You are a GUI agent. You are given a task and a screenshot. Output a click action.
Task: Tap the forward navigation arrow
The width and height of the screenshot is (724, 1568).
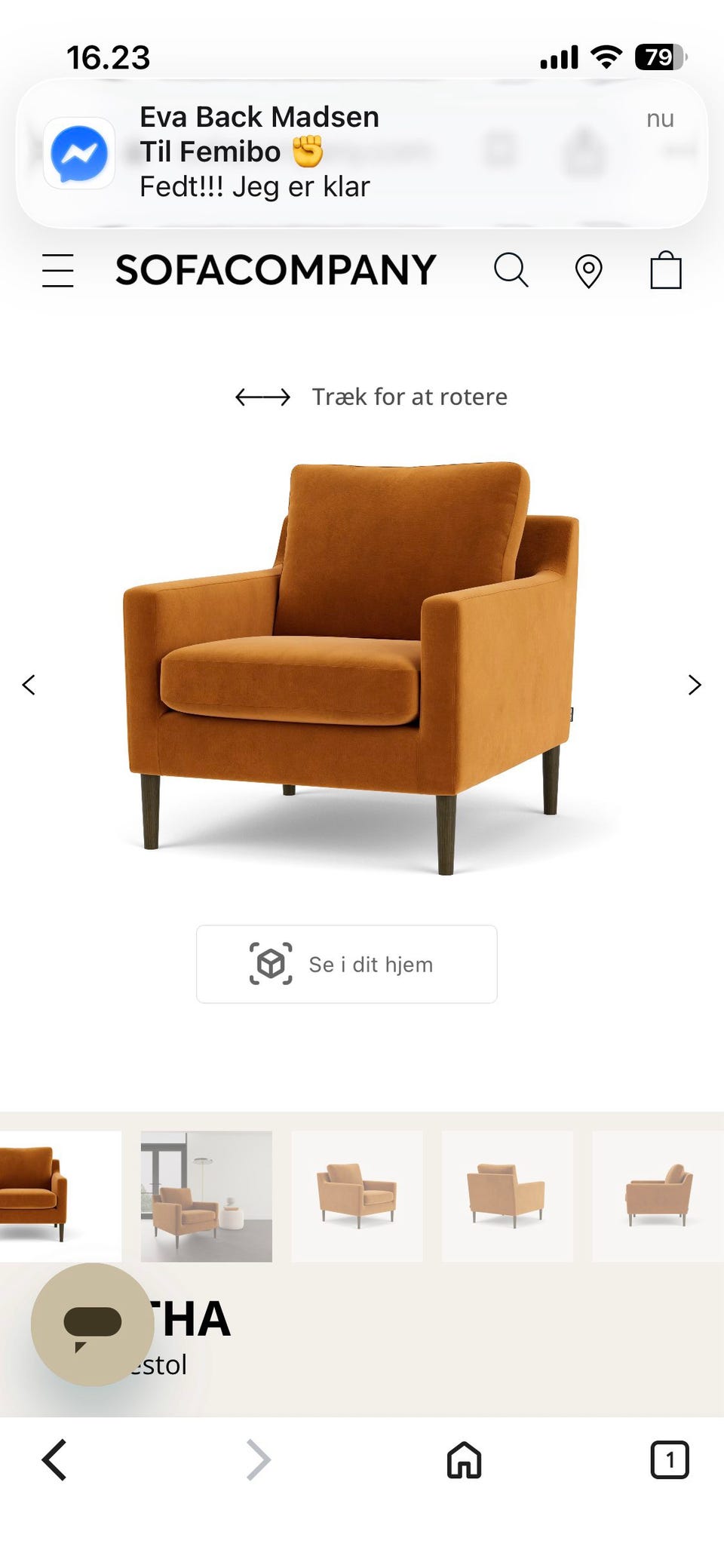coord(256,1458)
